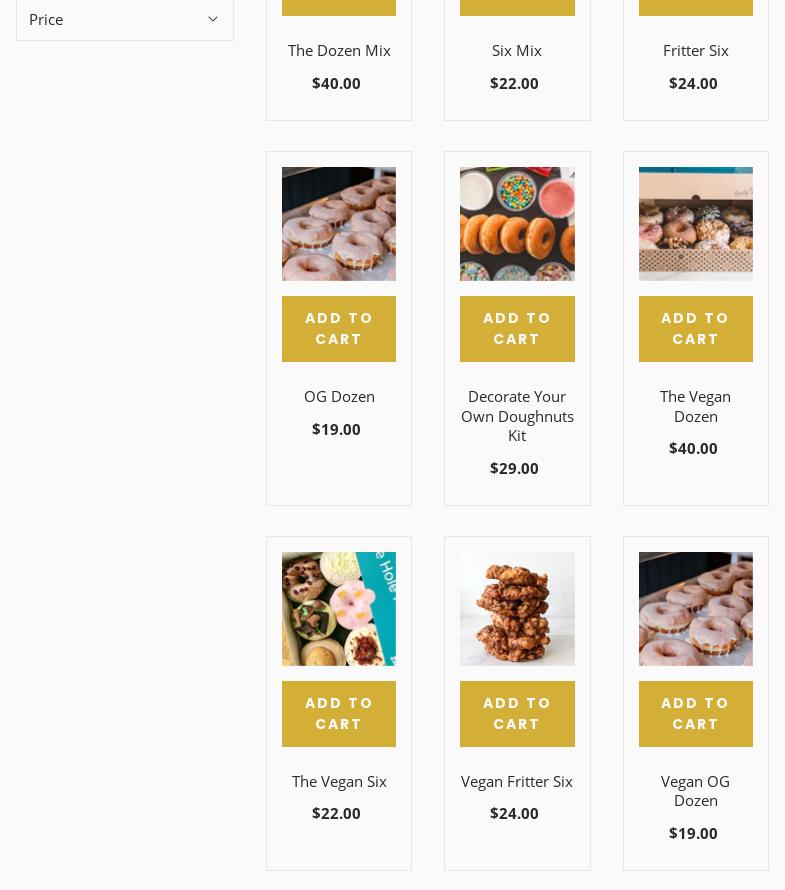Add OG Dozen to cart
The width and height of the screenshot is (785, 890).
pos(339,328)
